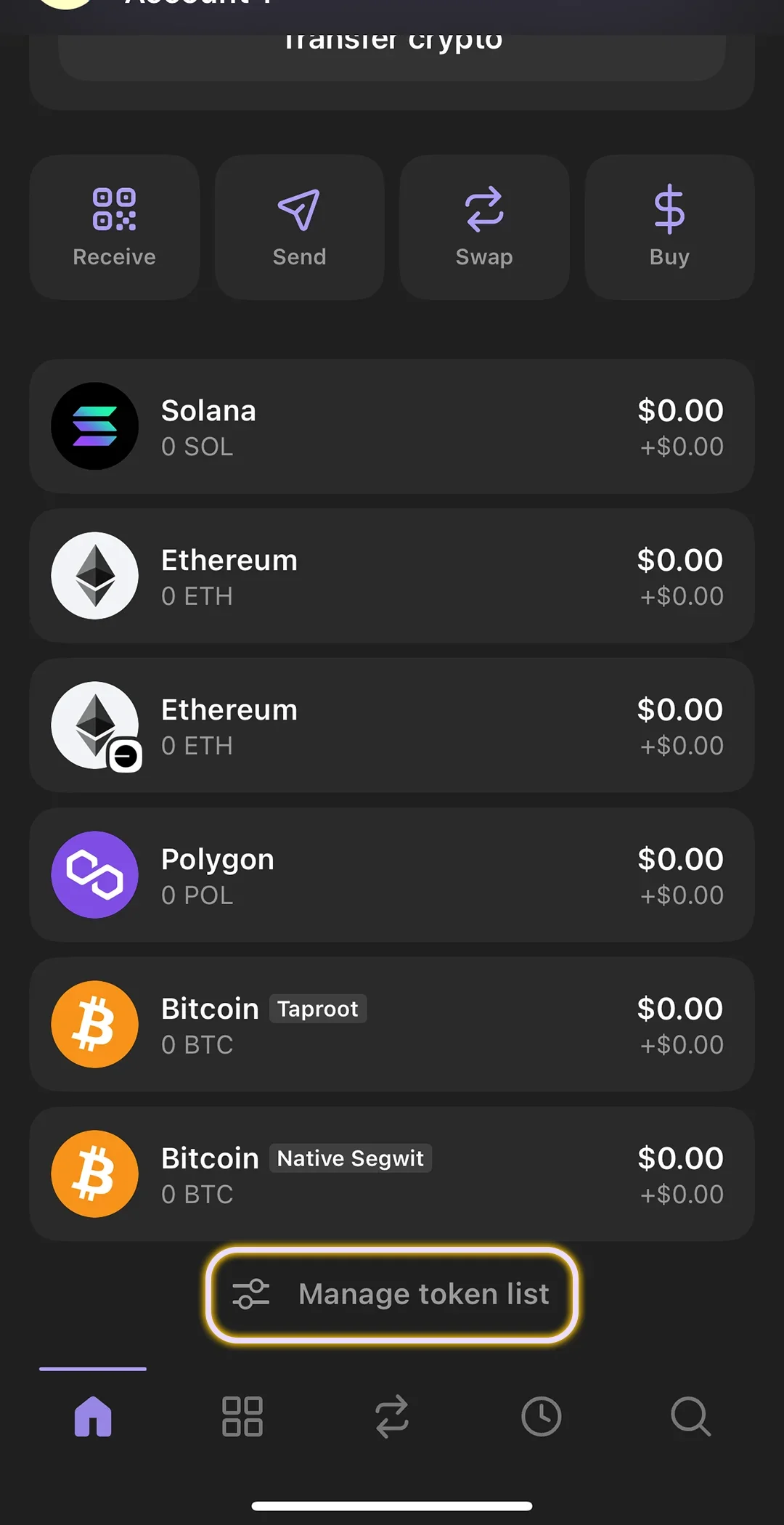
Task: Open the Collectibles grid icon
Action: tap(242, 1416)
